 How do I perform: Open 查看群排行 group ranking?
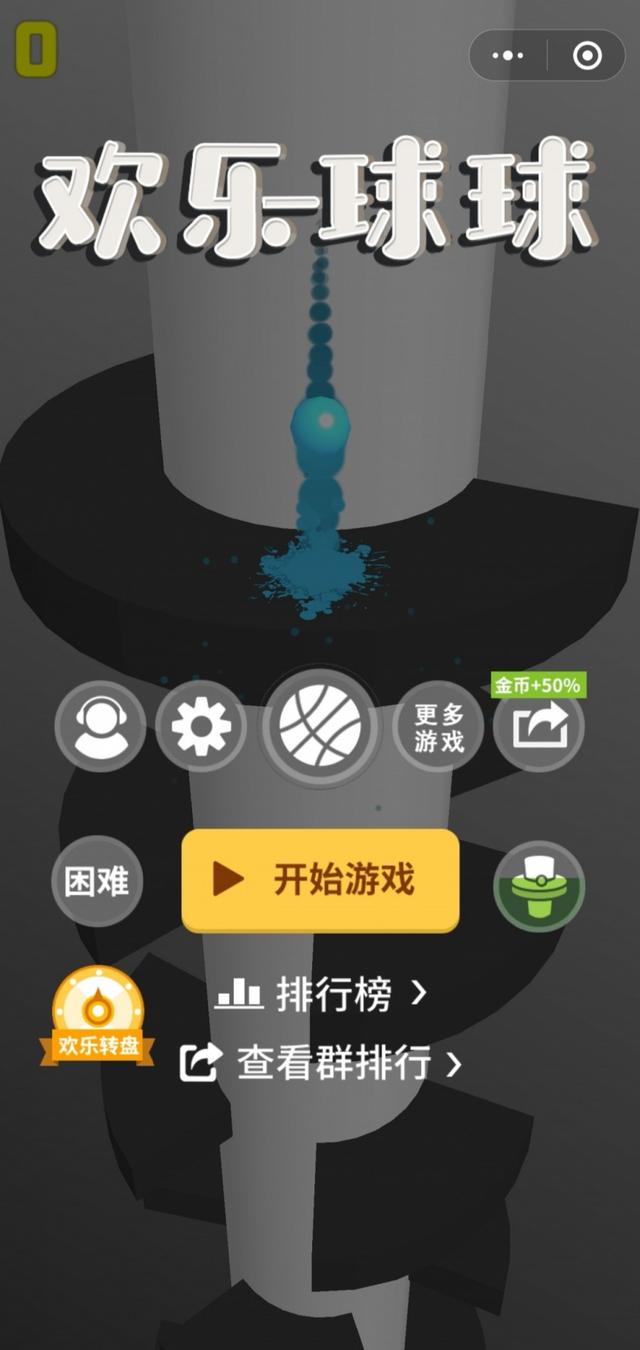point(320,1062)
